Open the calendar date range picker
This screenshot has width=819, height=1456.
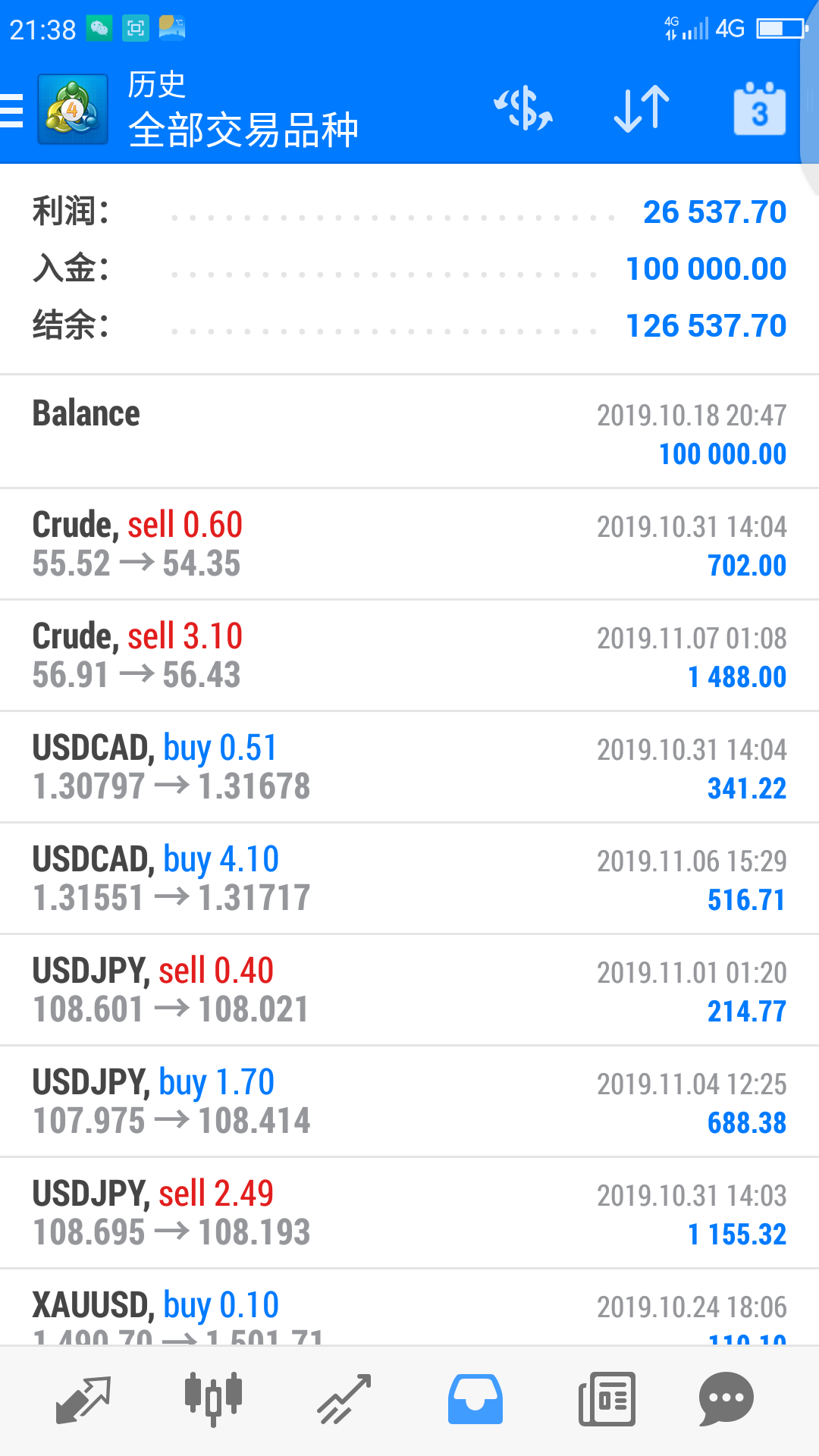[759, 108]
